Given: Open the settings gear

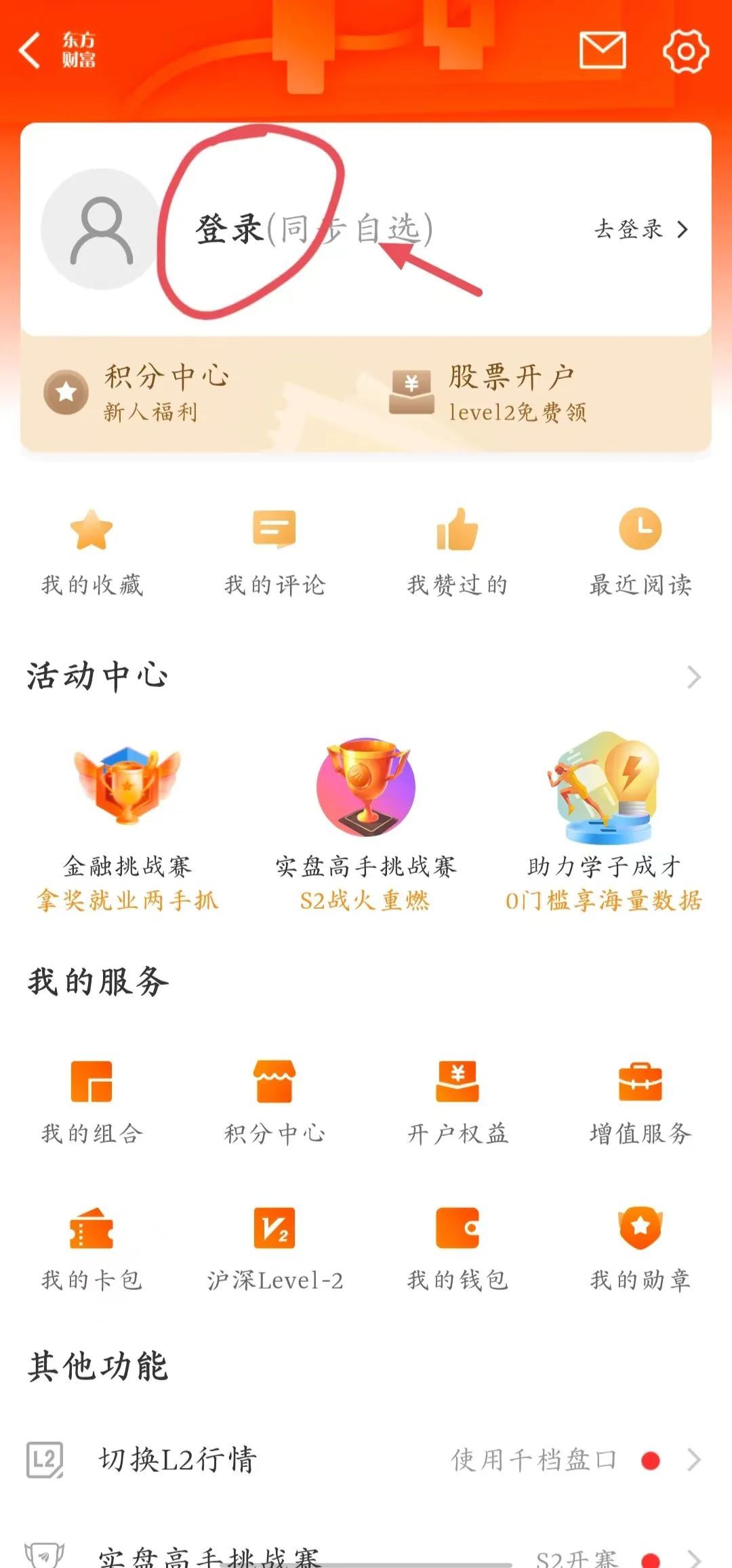Looking at the screenshot, I should 685,51.
